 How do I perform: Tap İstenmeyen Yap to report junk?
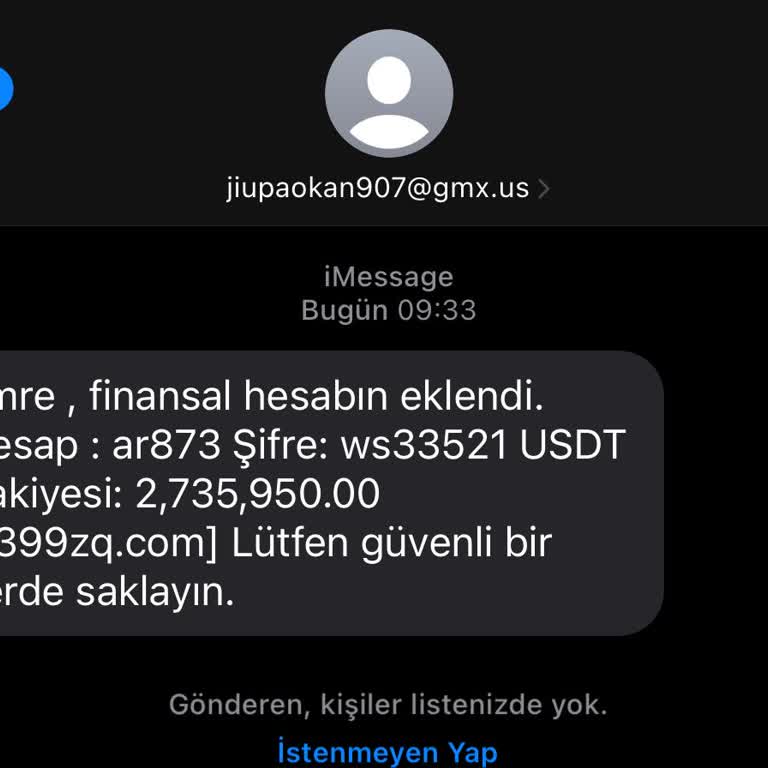[x=387, y=751]
